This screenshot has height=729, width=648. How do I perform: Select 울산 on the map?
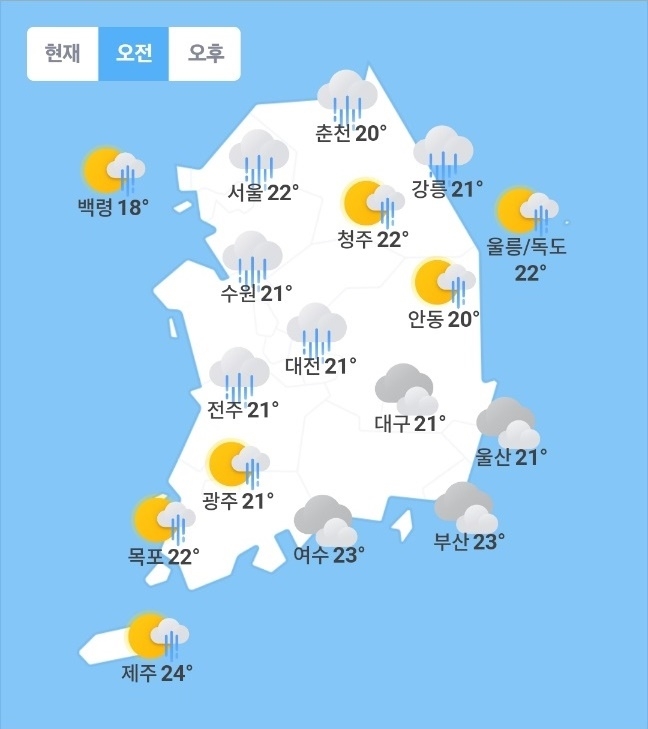coord(510,434)
